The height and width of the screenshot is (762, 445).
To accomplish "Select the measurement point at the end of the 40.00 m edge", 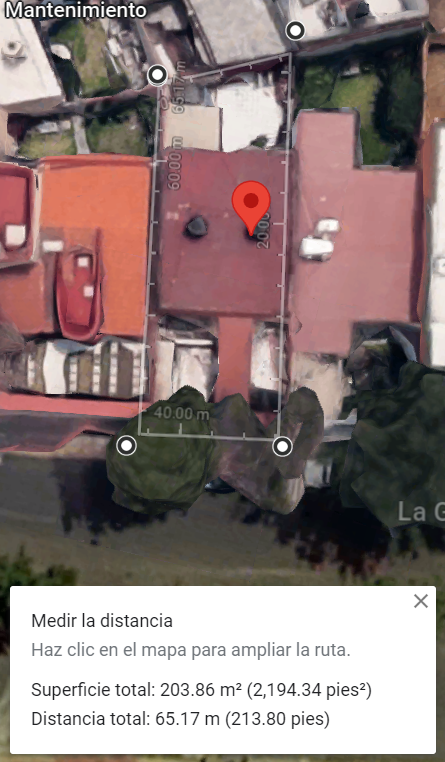I will (x=282, y=447).
